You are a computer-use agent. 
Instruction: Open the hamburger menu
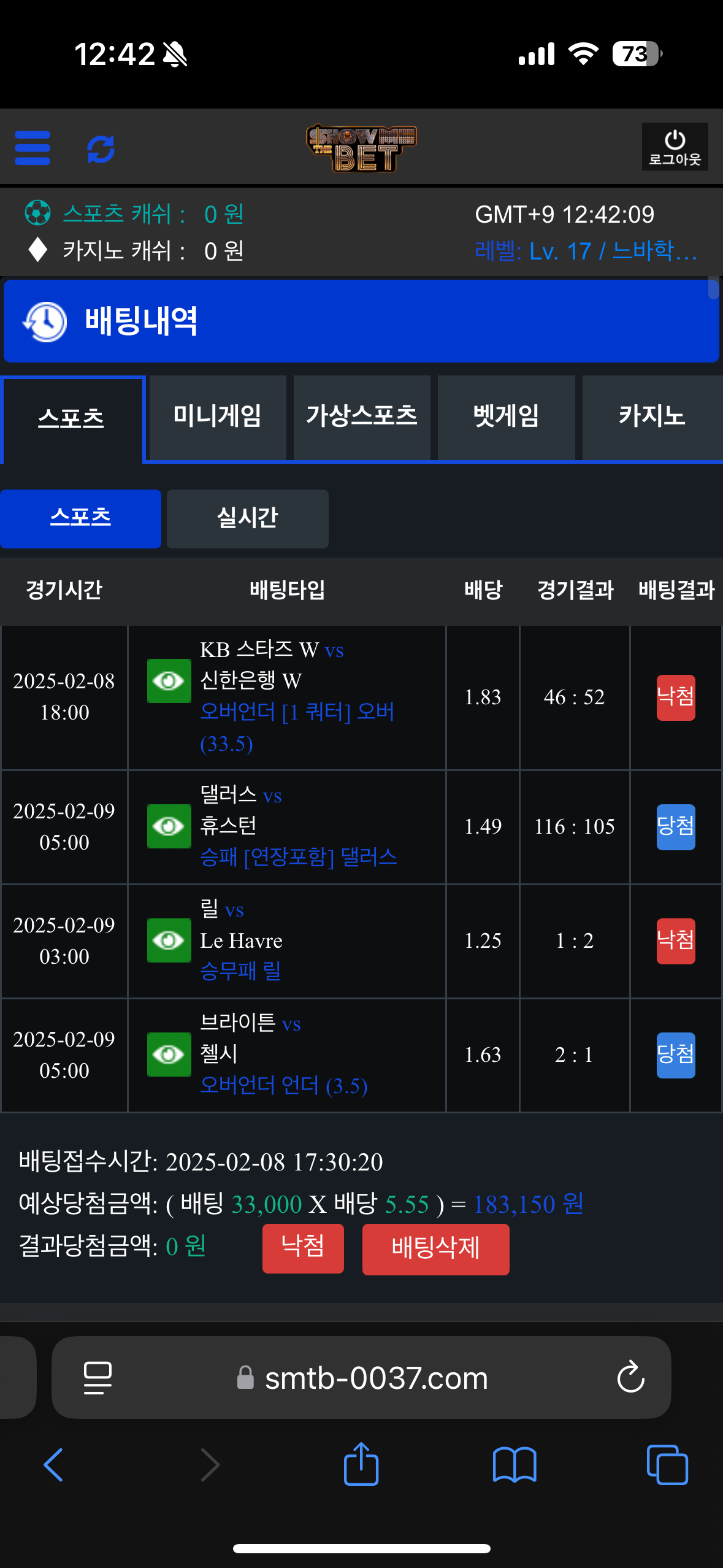(x=33, y=148)
